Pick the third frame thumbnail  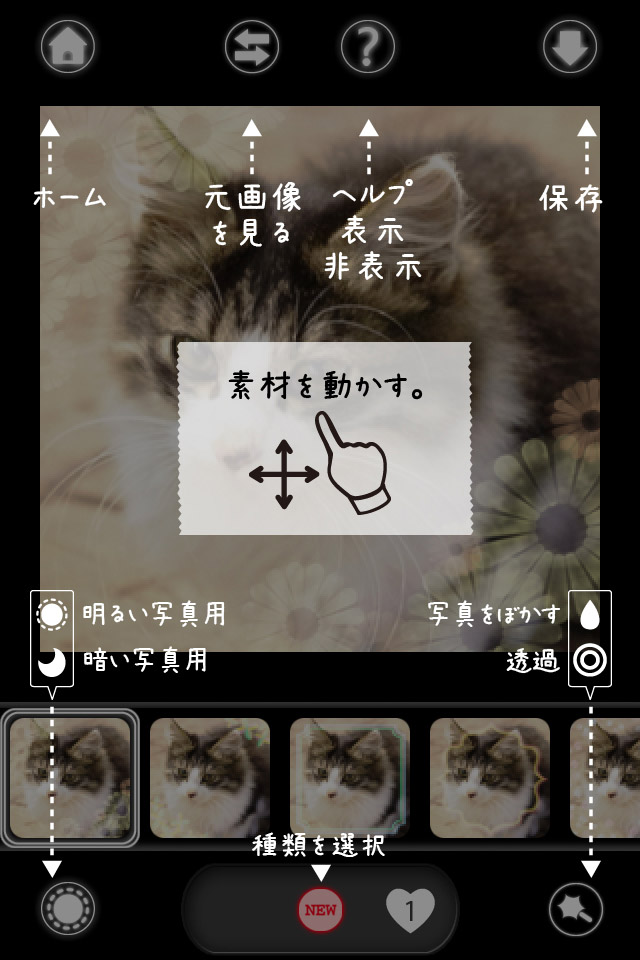click(350, 777)
